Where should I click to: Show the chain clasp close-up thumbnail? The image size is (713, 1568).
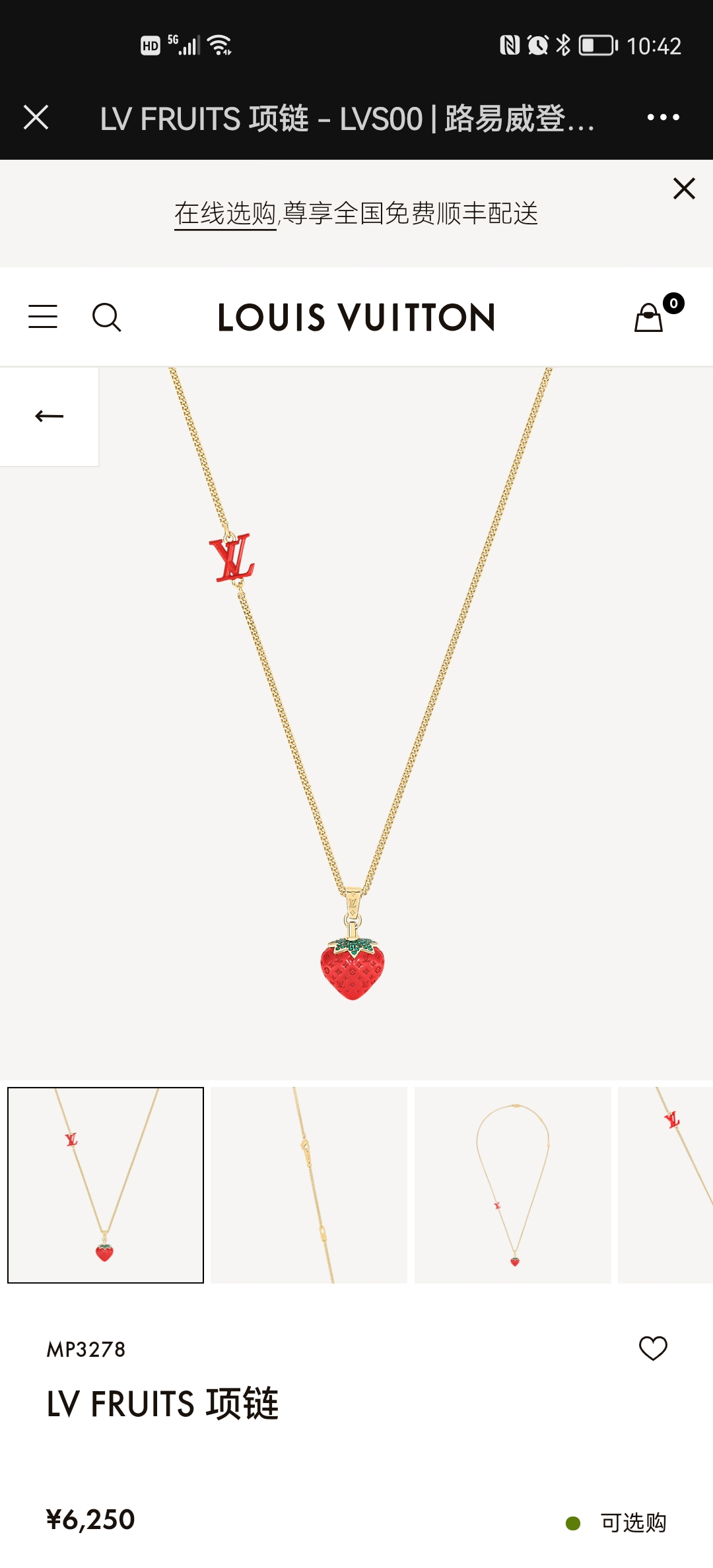(309, 1185)
